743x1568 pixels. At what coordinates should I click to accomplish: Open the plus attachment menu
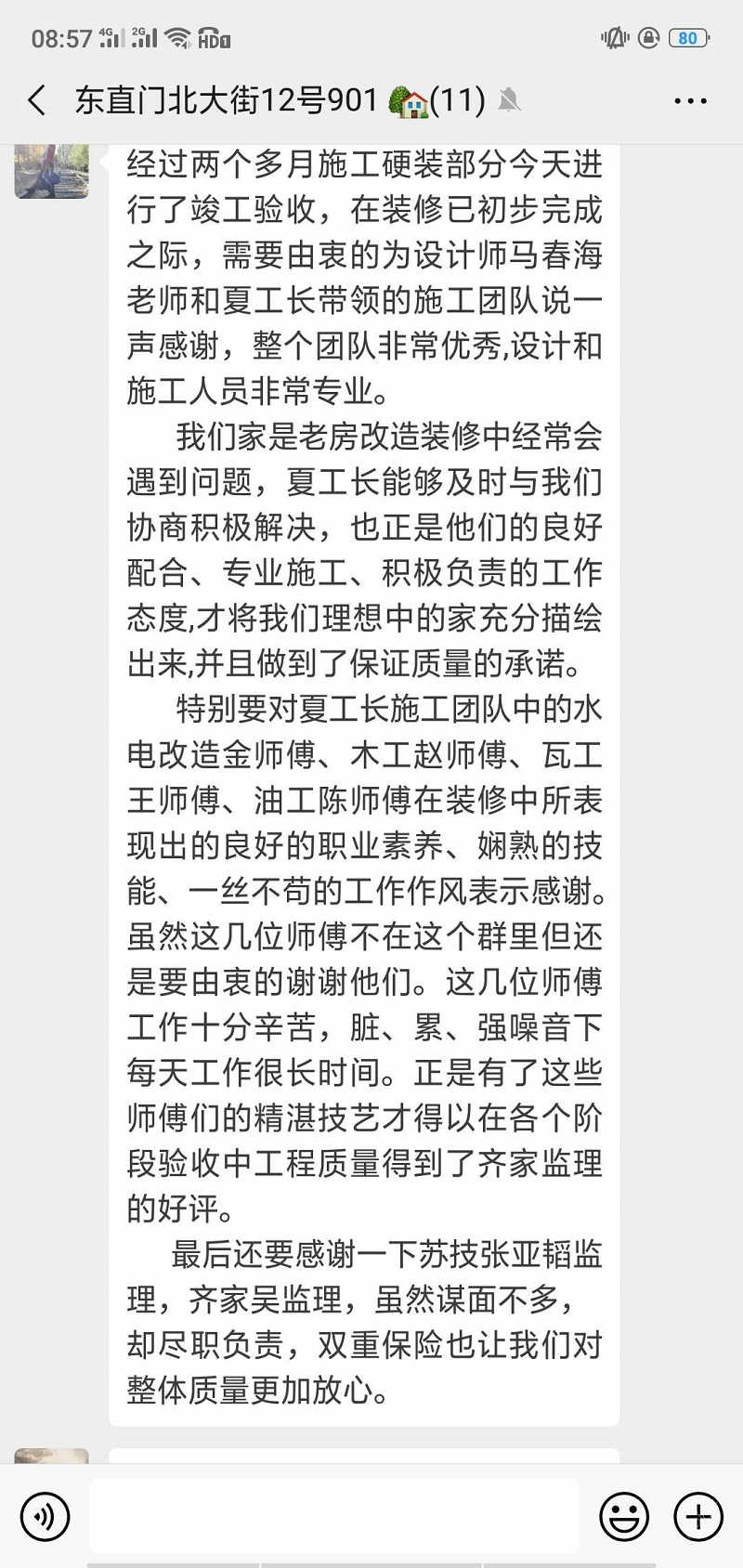pos(697,1516)
